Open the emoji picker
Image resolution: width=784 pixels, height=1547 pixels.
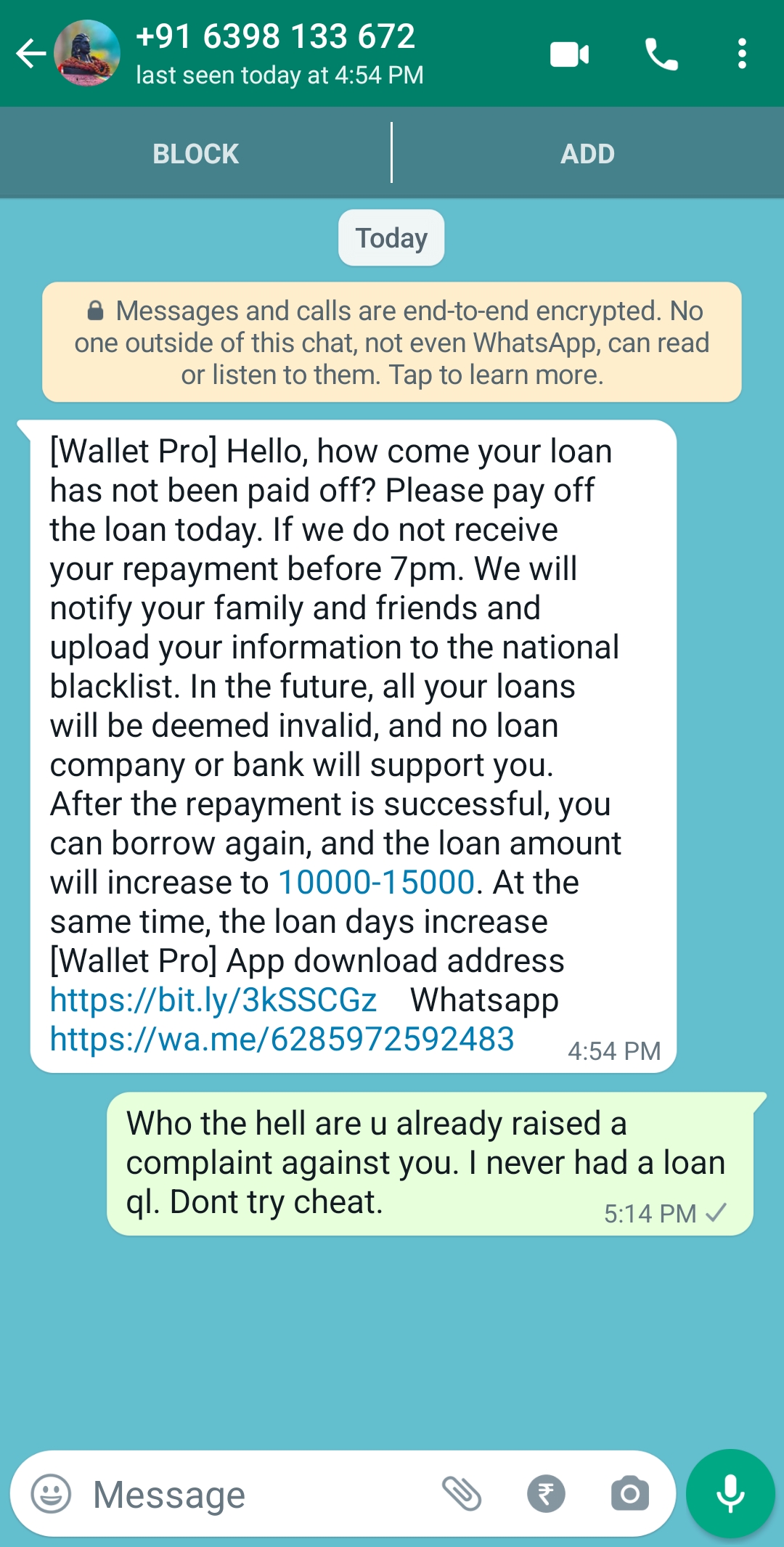51,1494
